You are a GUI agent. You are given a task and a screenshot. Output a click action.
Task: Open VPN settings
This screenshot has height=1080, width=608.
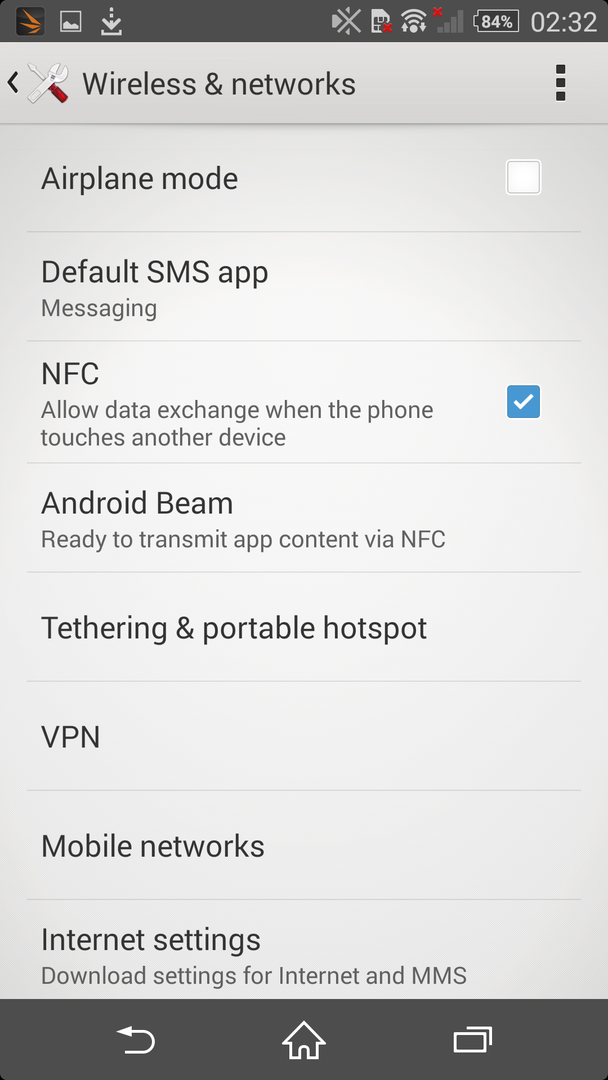300,737
